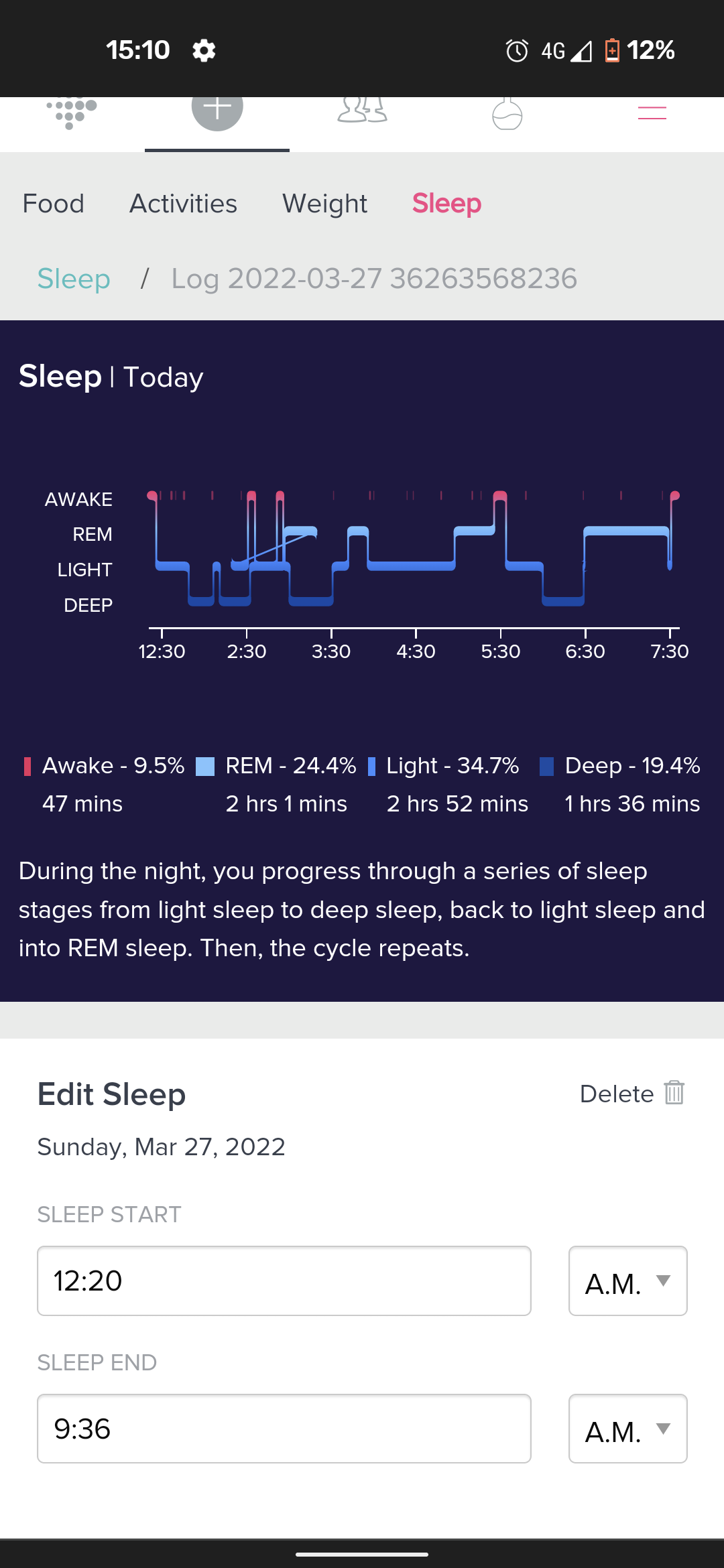Select the Sleep tab
724x1568 pixels.
point(446,204)
